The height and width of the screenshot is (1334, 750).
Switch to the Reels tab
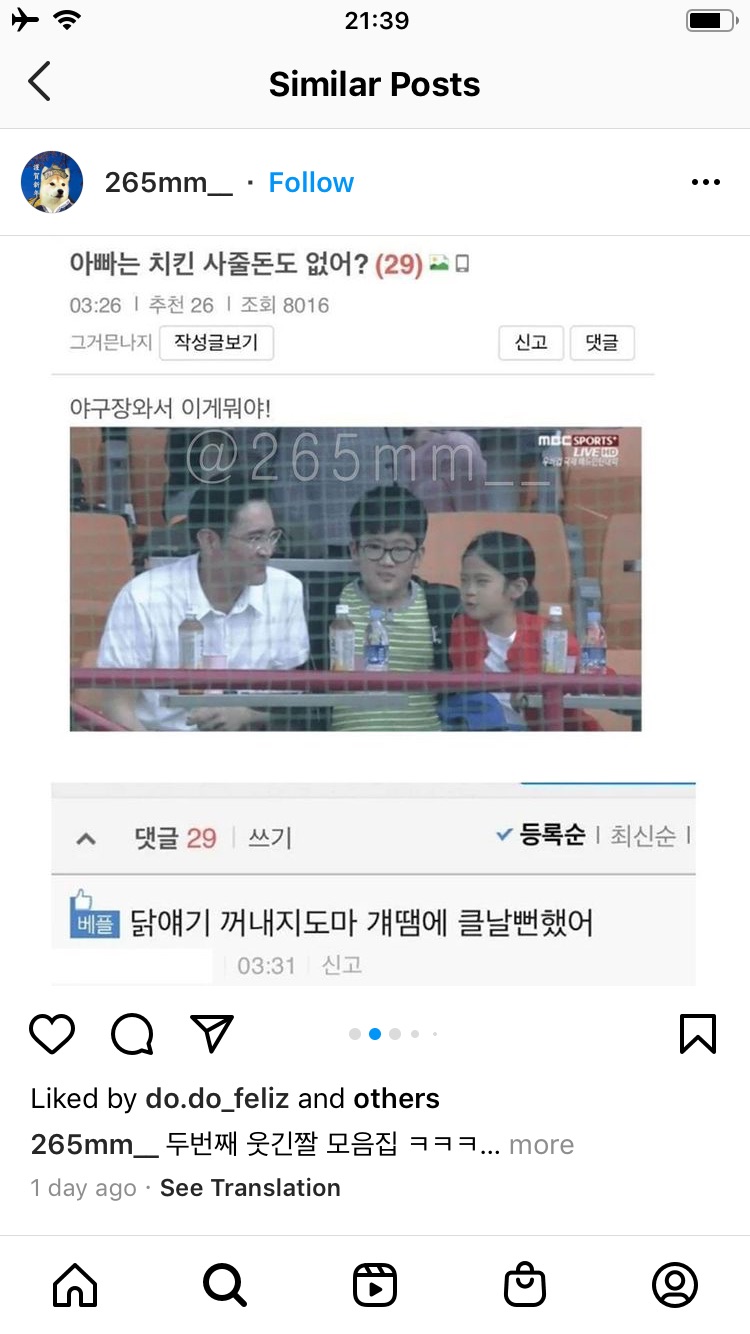click(x=375, y=1285)
